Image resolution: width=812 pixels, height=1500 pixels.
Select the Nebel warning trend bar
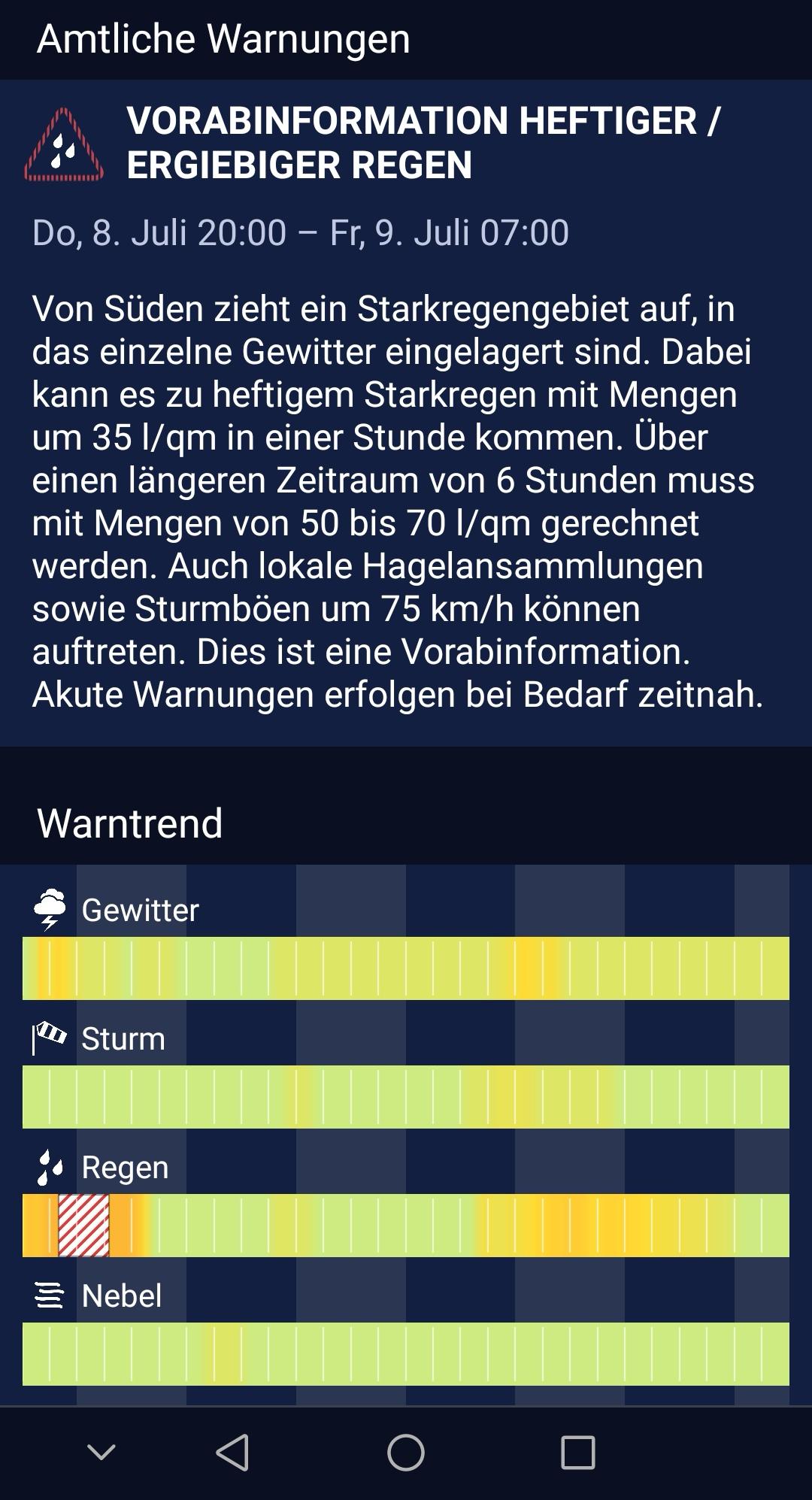pyautogui.click(x=406, y=1354)
